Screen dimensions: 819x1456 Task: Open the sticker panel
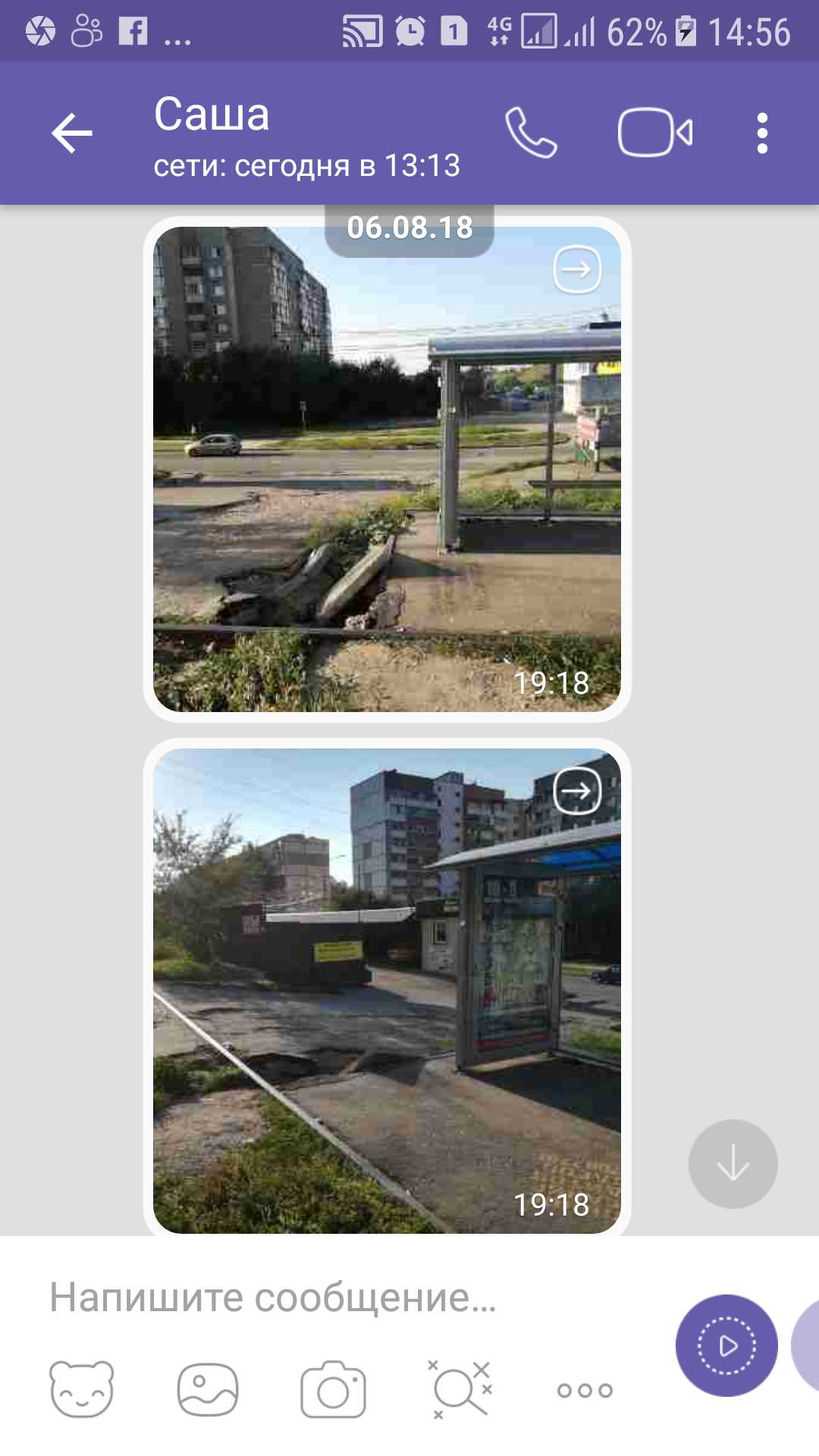tap(82, 1389)
